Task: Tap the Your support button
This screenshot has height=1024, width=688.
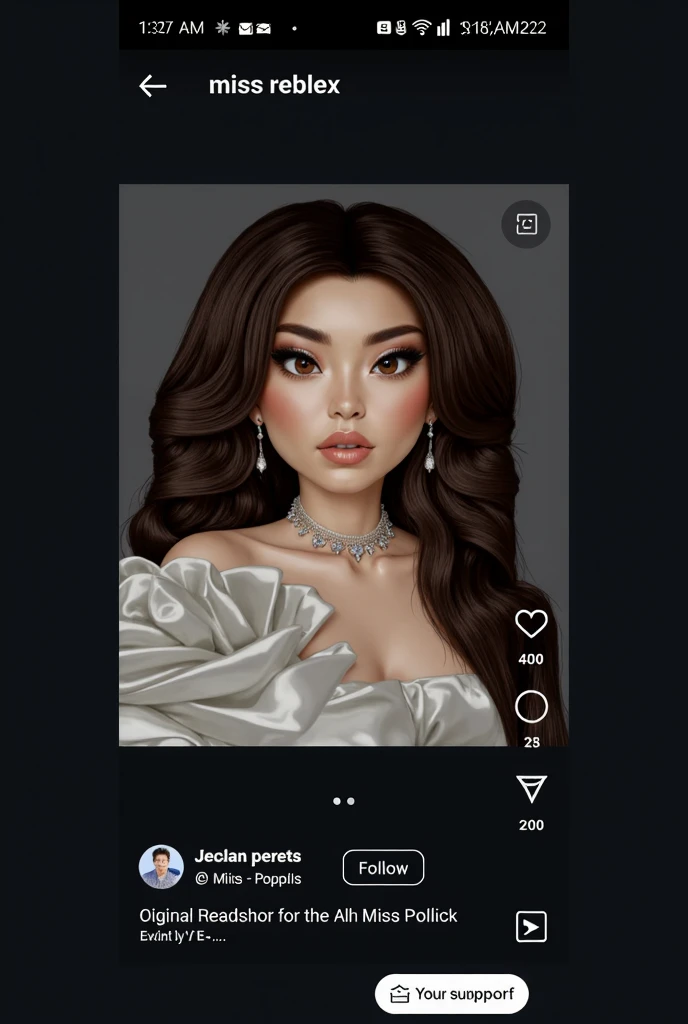Action: tap(452, 994)
